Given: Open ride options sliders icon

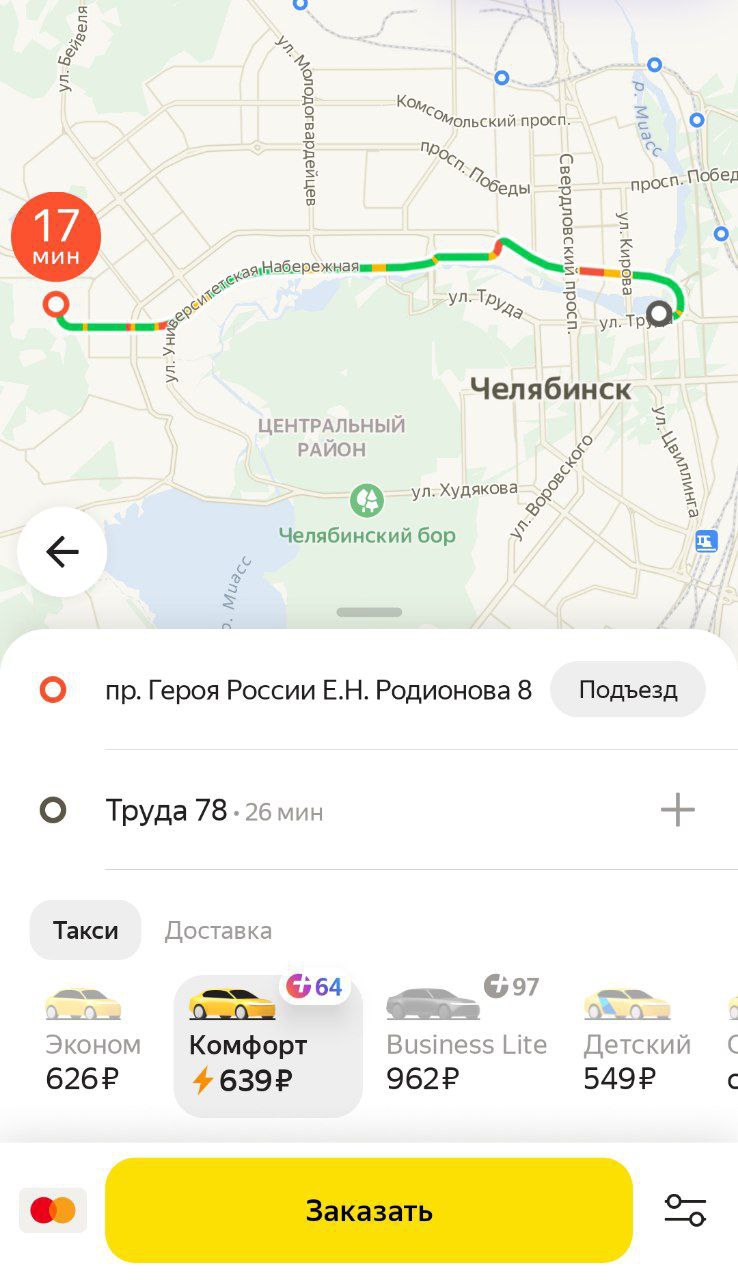Looking at the screenshot, I should click(x=685, y=1211).
